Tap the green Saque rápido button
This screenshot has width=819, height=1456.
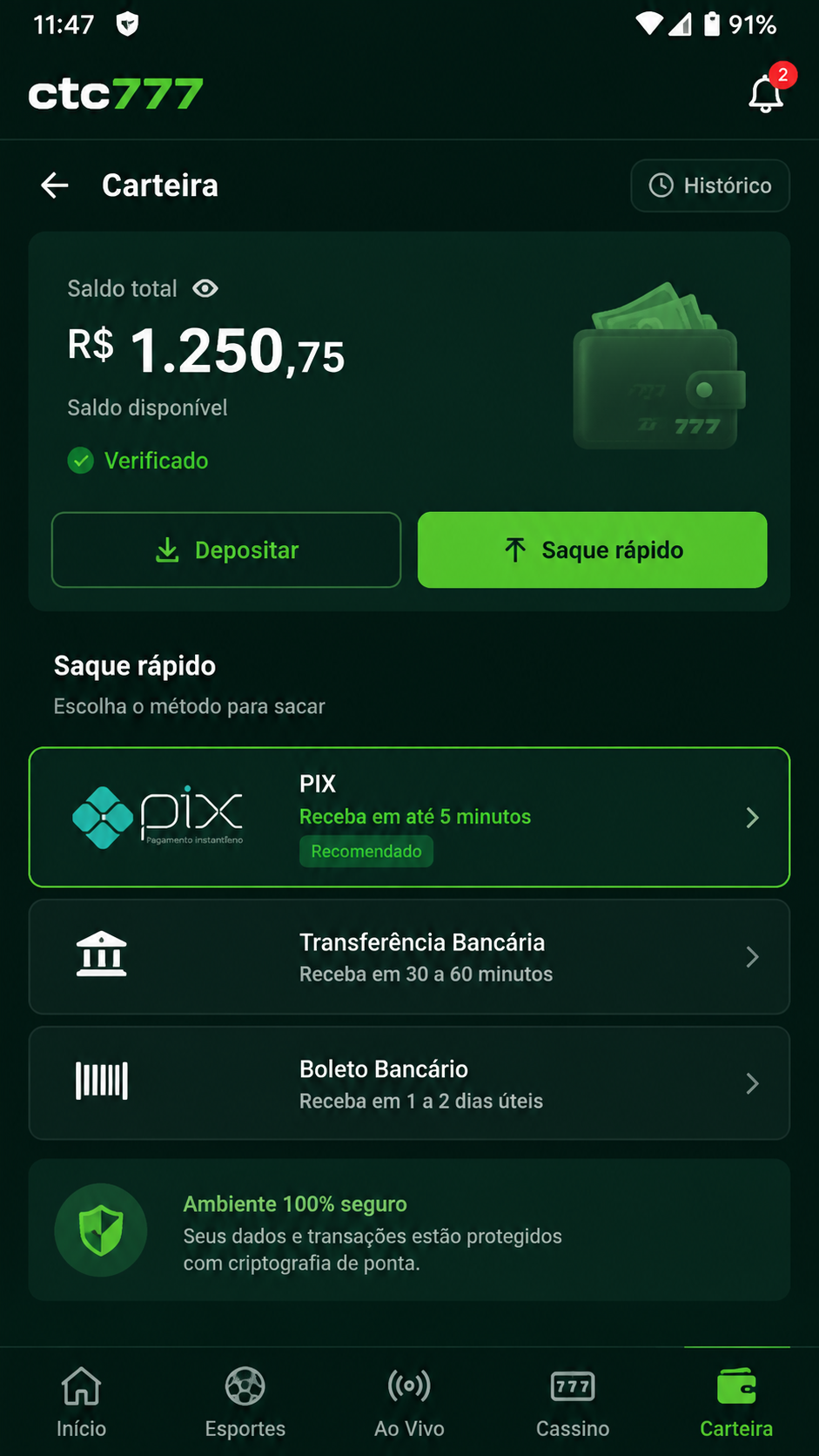[593, 549]
